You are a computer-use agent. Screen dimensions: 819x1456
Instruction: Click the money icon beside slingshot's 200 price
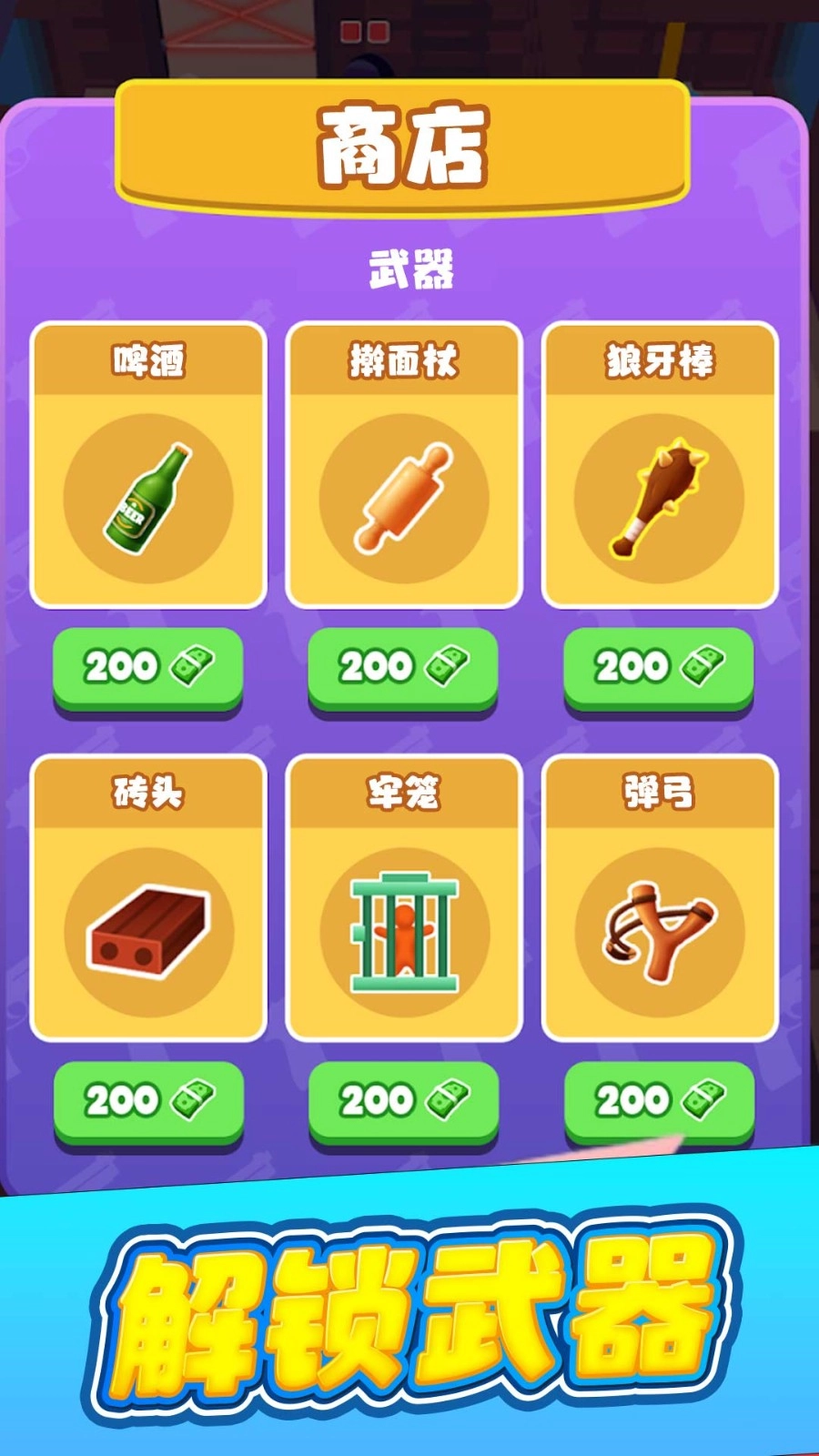coord(703,1098)
